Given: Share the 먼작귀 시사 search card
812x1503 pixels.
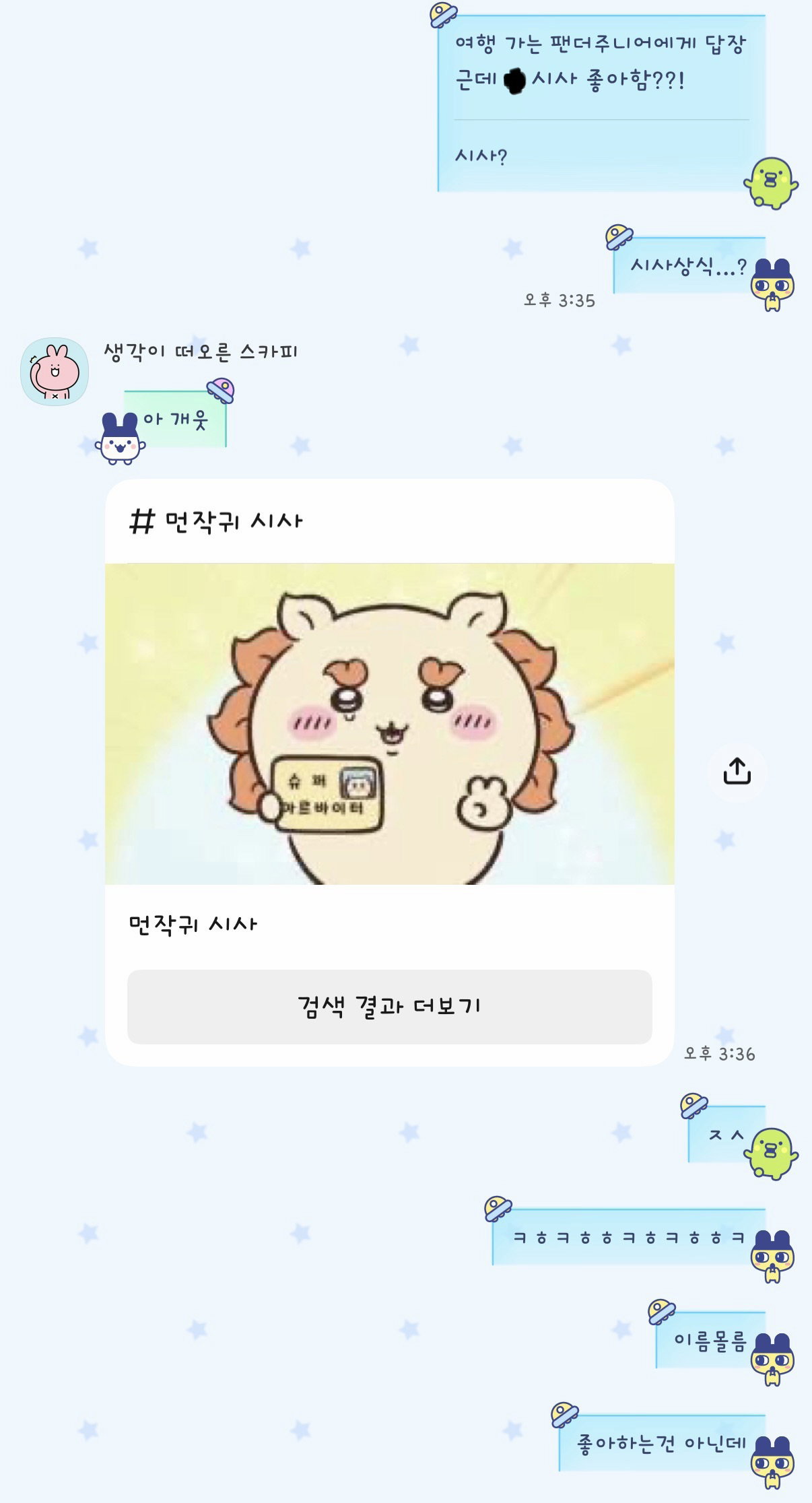Looking at the screenshot, I should pyautogui.click(x=737, y=771).
